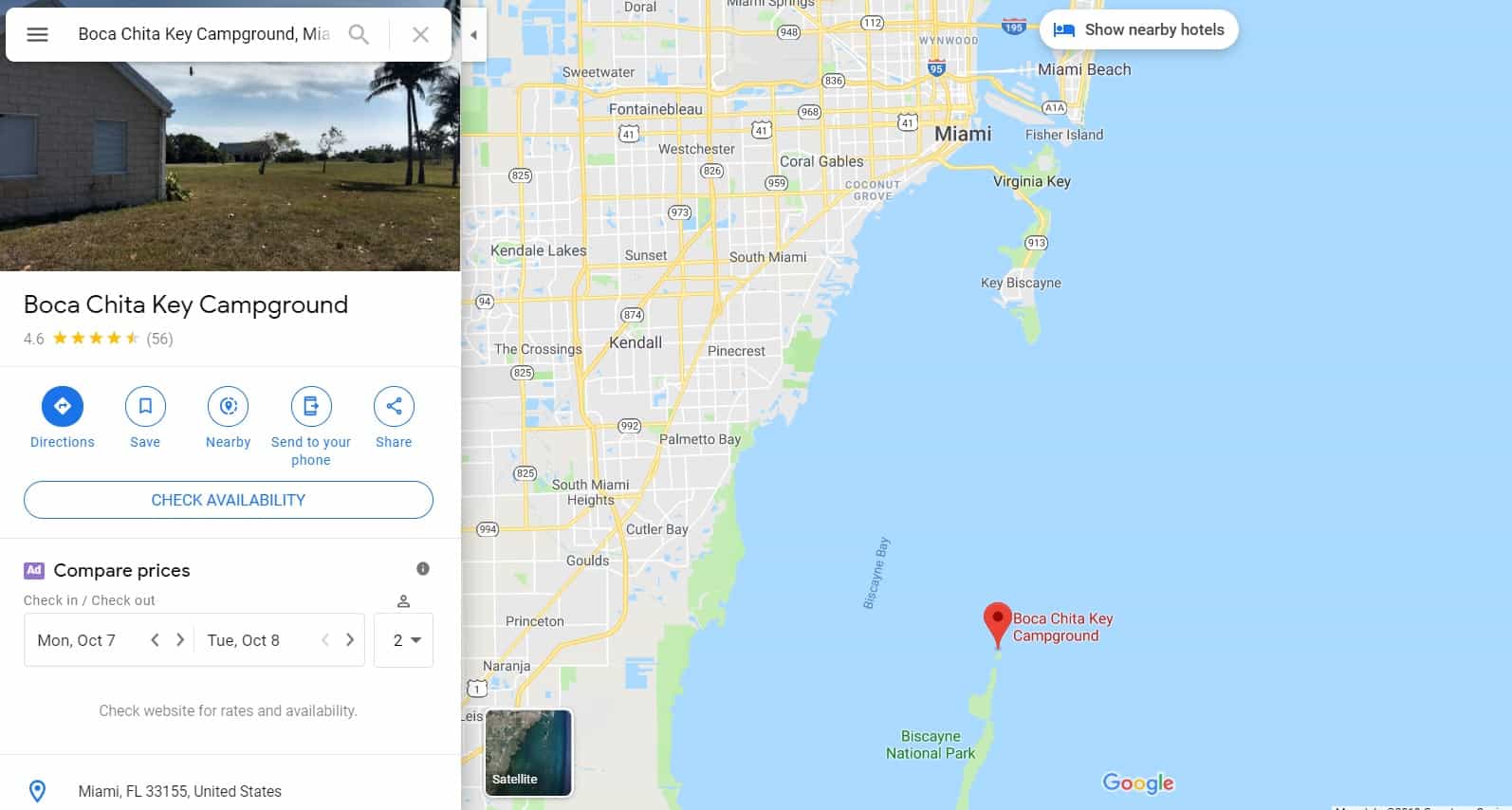
Task: Tap the Boca Chita Key search field
Action: (203, 35)
